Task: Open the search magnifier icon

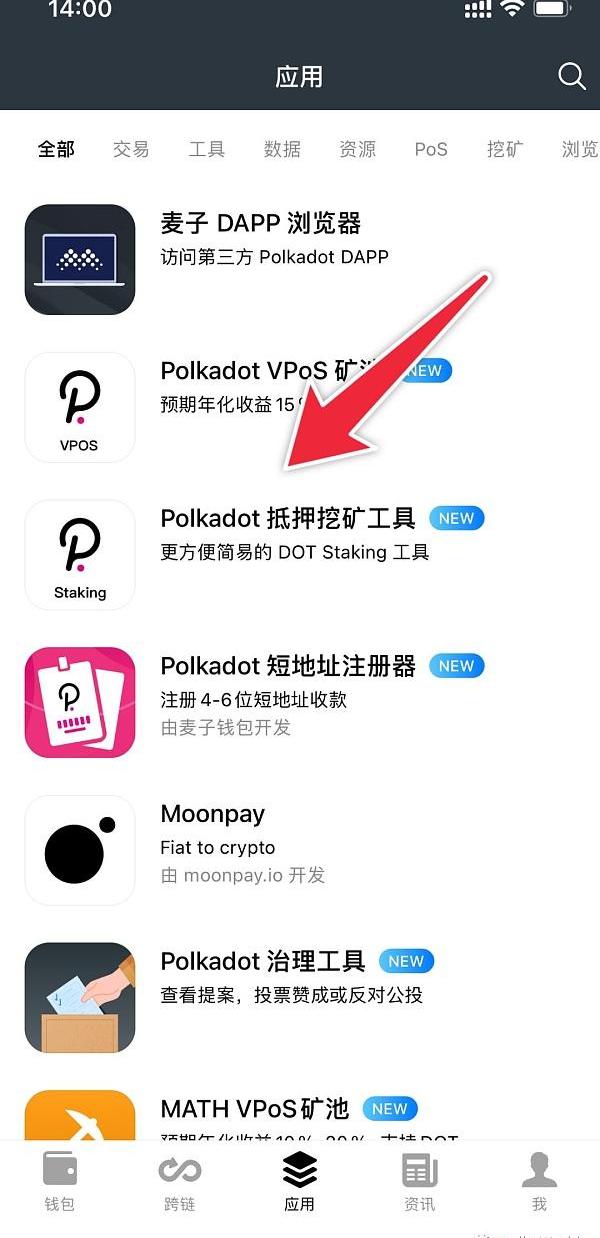Action: [x=571, y=77]
